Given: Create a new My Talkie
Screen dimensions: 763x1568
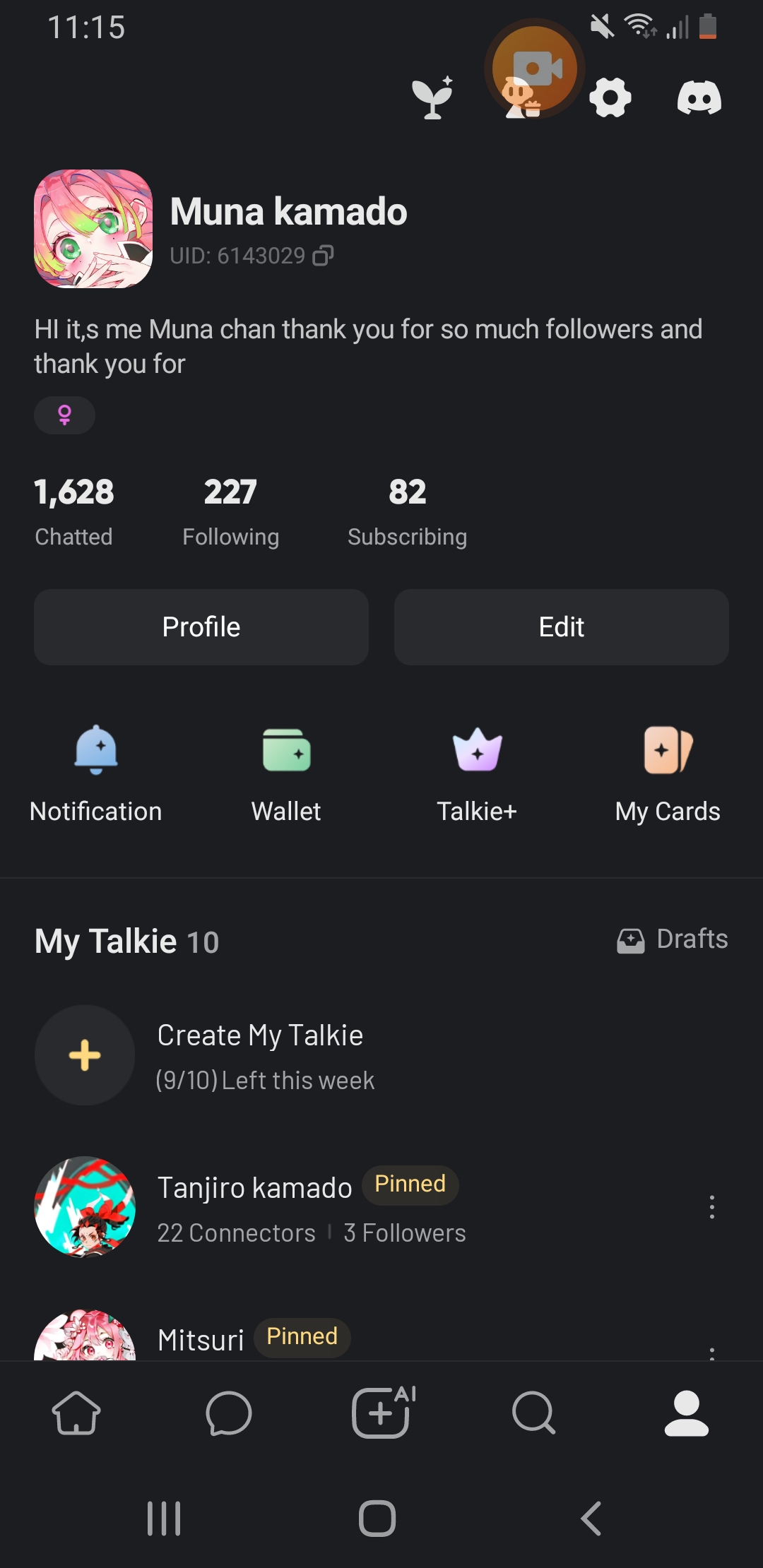Looking at the screenshot, I should click(85, 1055).
